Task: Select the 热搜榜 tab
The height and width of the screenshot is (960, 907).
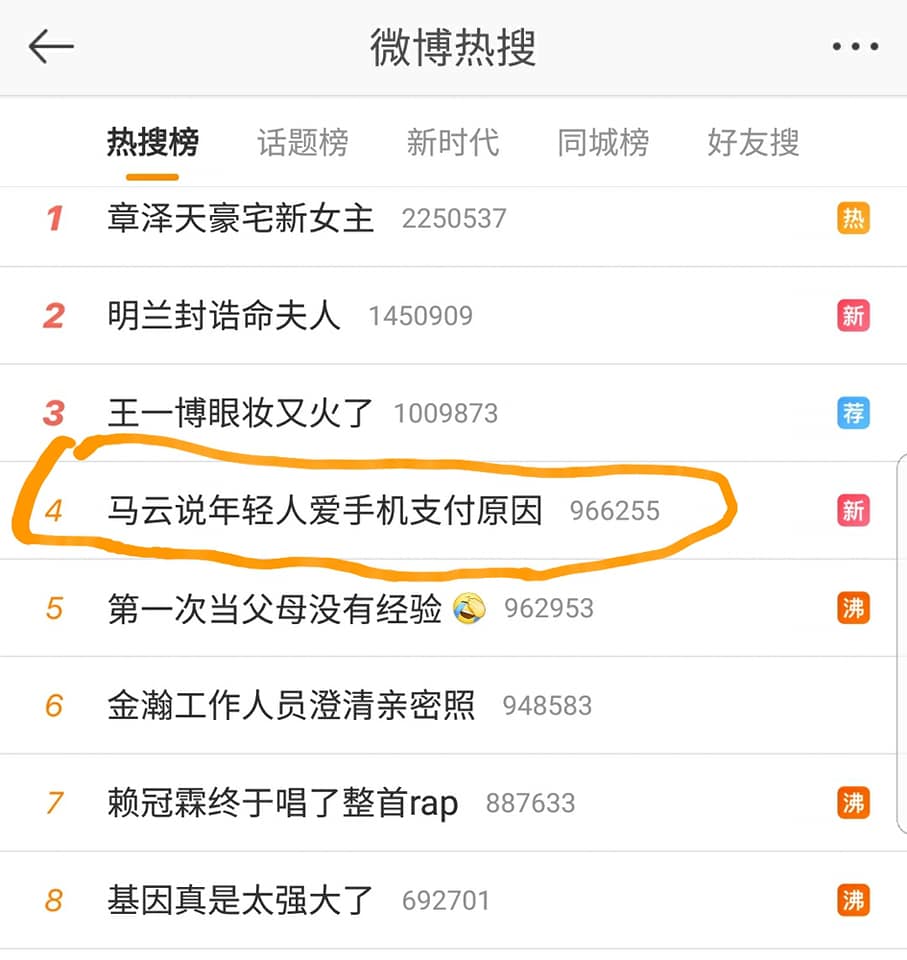Action: [x=152, y=143]
